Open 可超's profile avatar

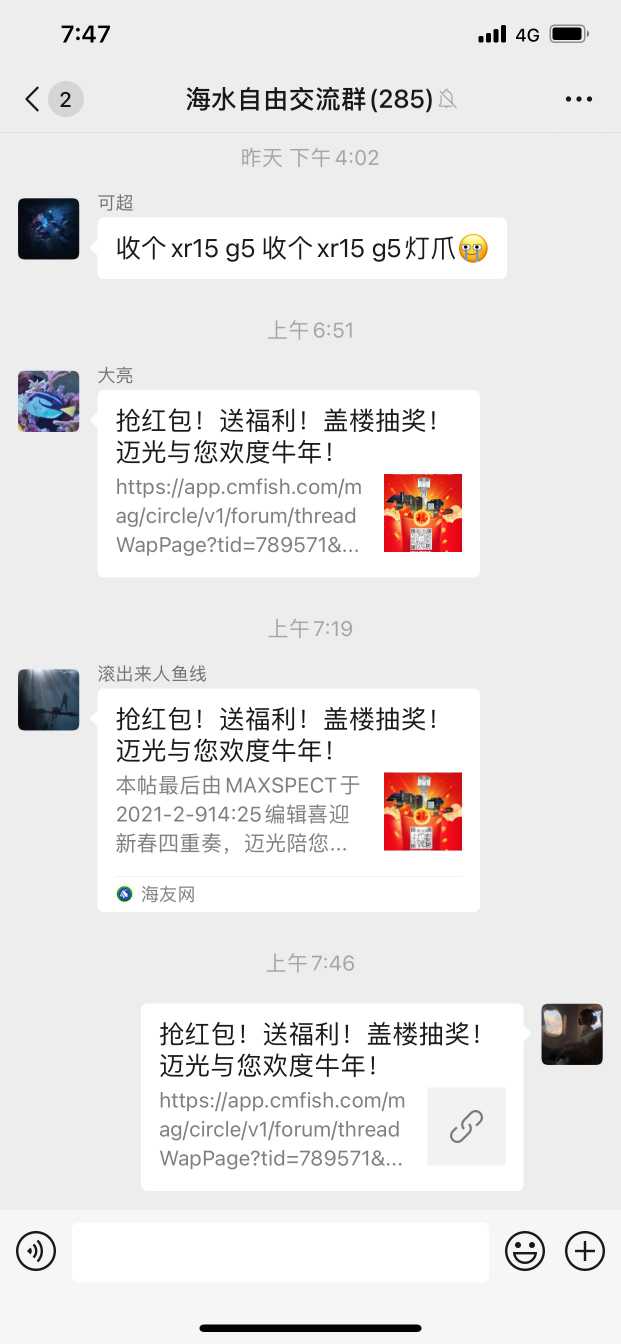tap(49, 229)
